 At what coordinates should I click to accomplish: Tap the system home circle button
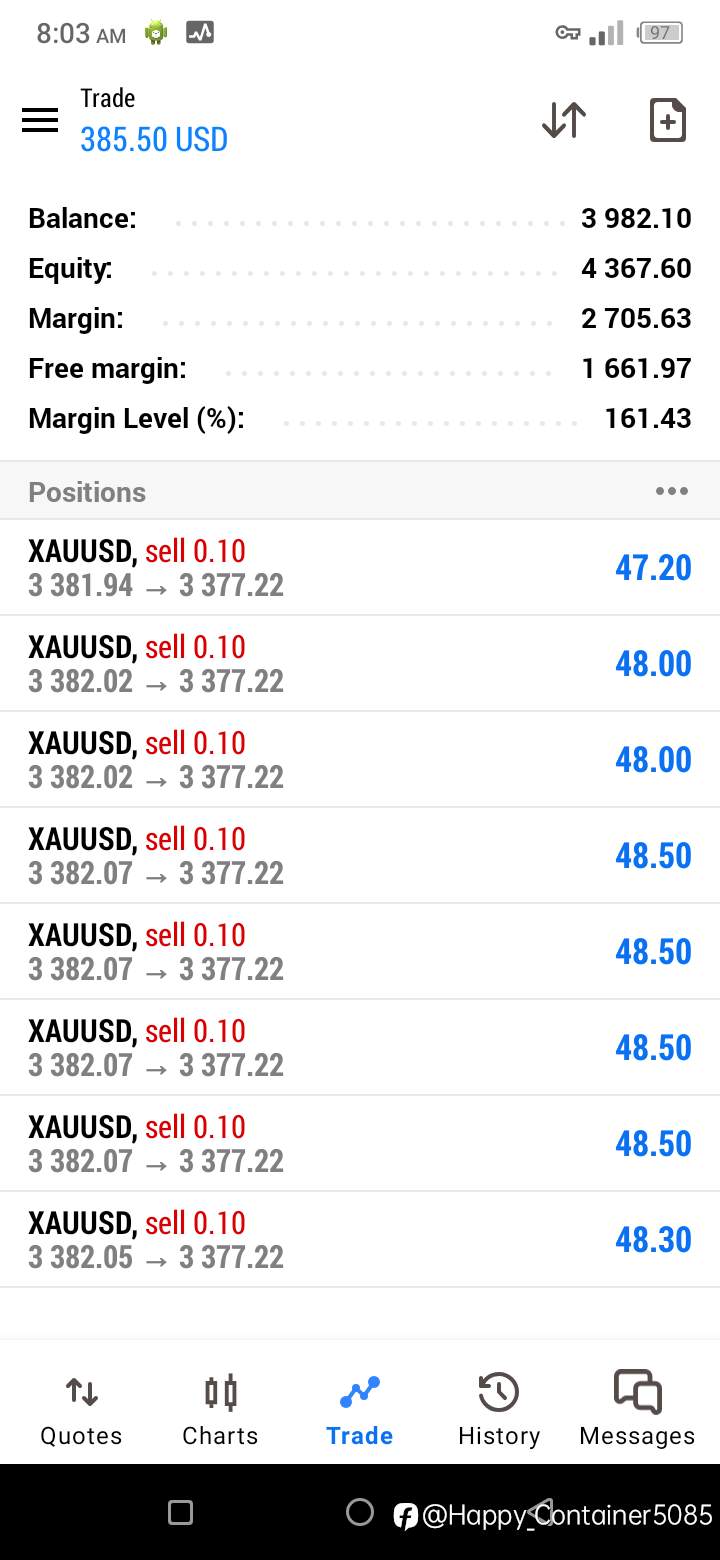(360, 1512)
